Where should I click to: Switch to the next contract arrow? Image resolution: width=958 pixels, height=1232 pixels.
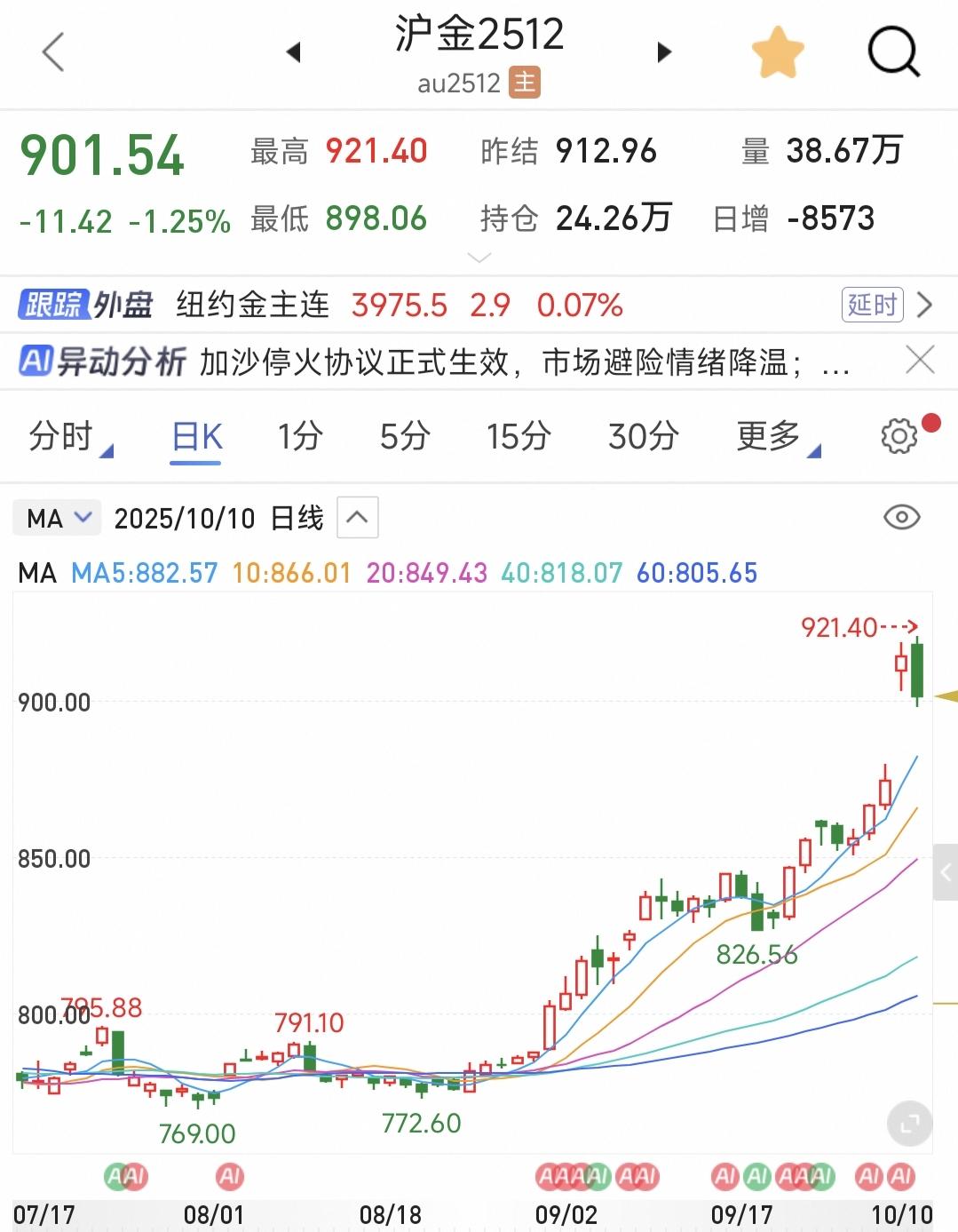pyautogui.click(x=663, y=52)
